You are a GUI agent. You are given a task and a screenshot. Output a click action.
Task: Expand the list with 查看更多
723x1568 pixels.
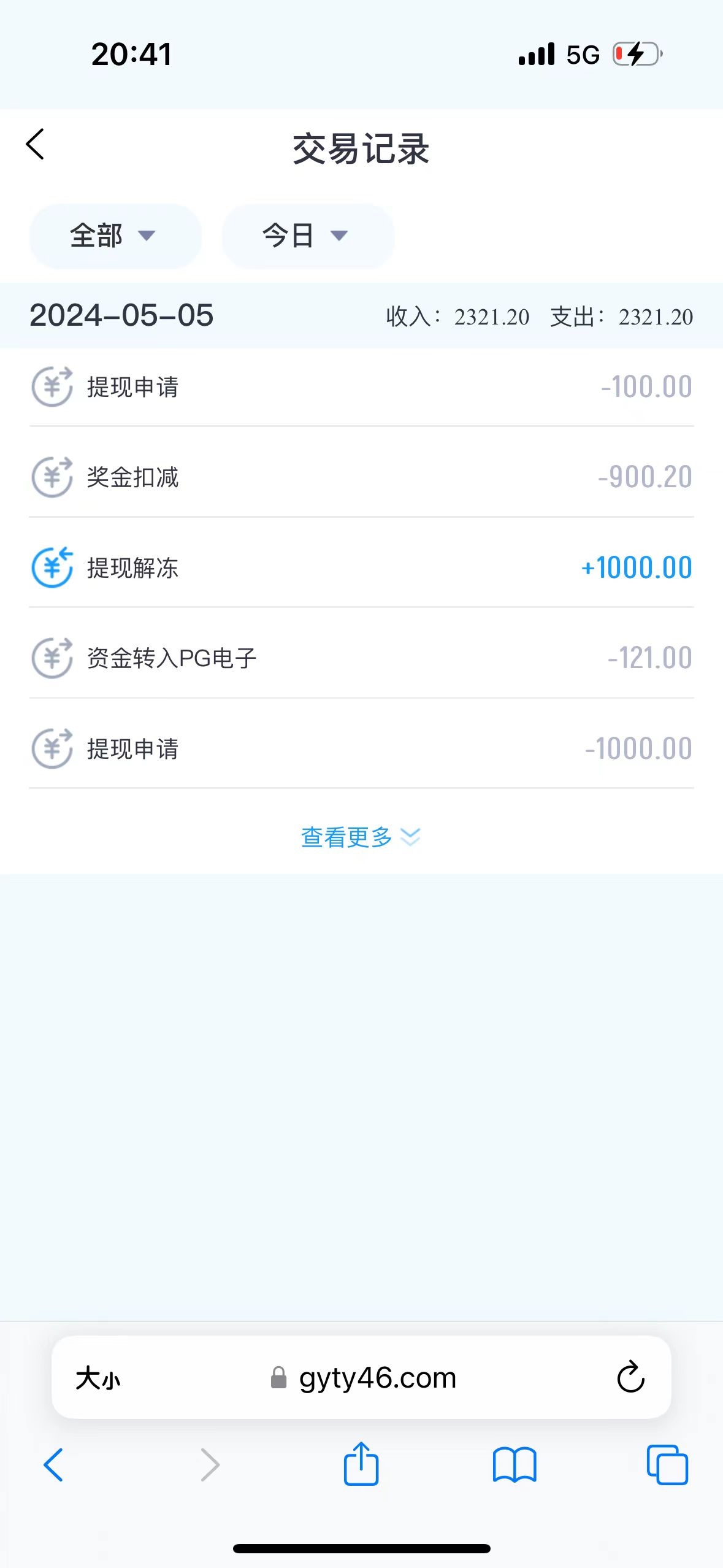point(360,837)
